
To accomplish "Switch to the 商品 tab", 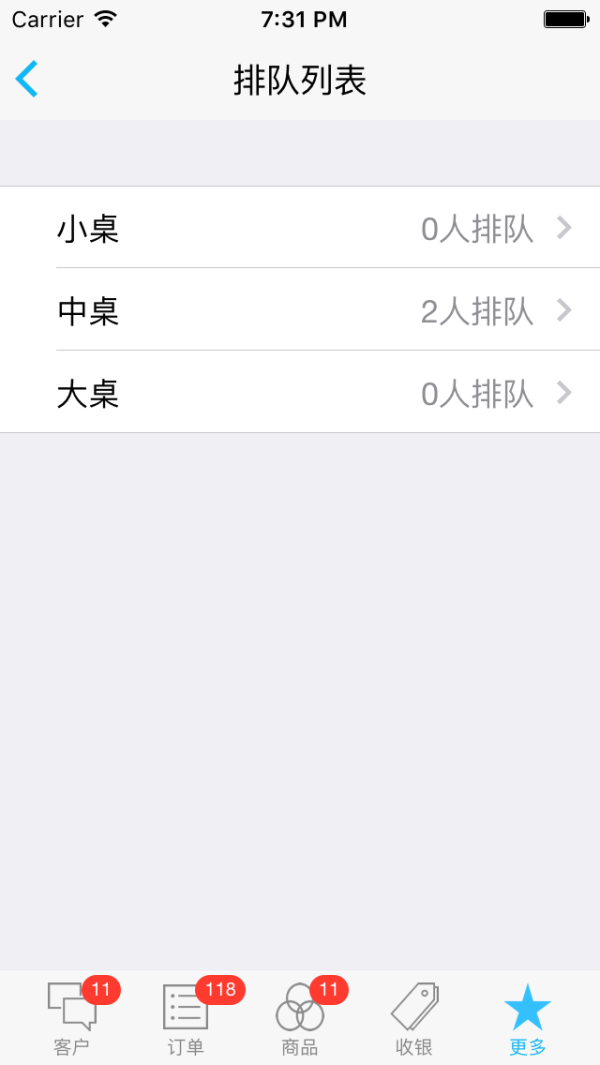I will pos(300,1017).
